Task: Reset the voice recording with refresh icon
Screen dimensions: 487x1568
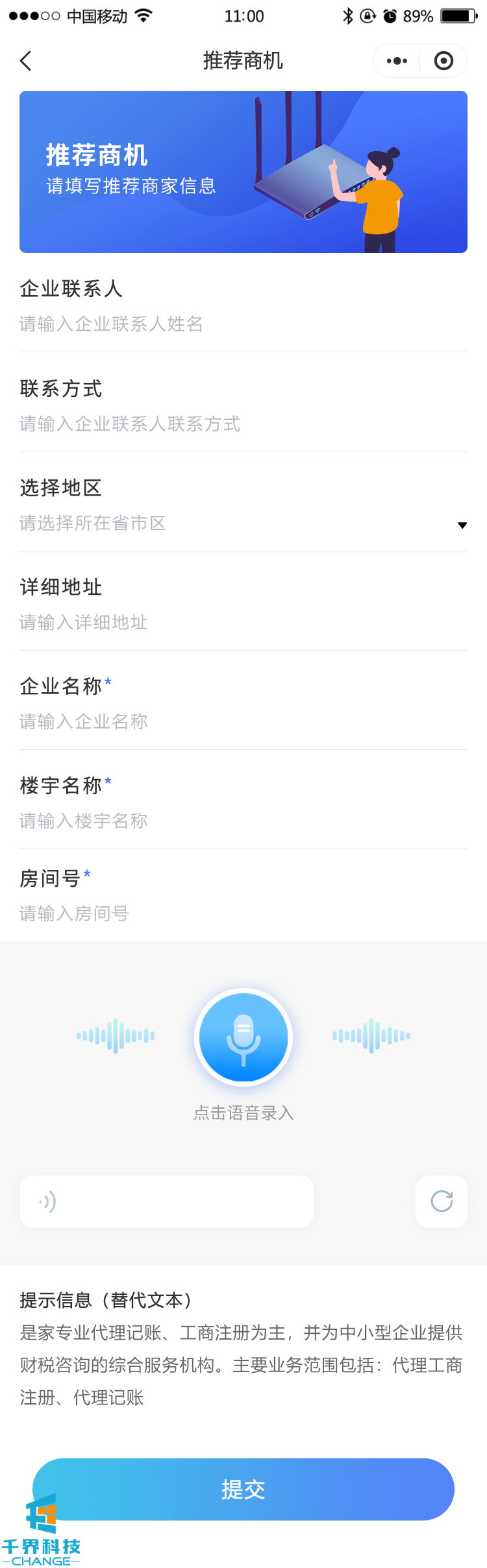Action: tap(442, 1201)
